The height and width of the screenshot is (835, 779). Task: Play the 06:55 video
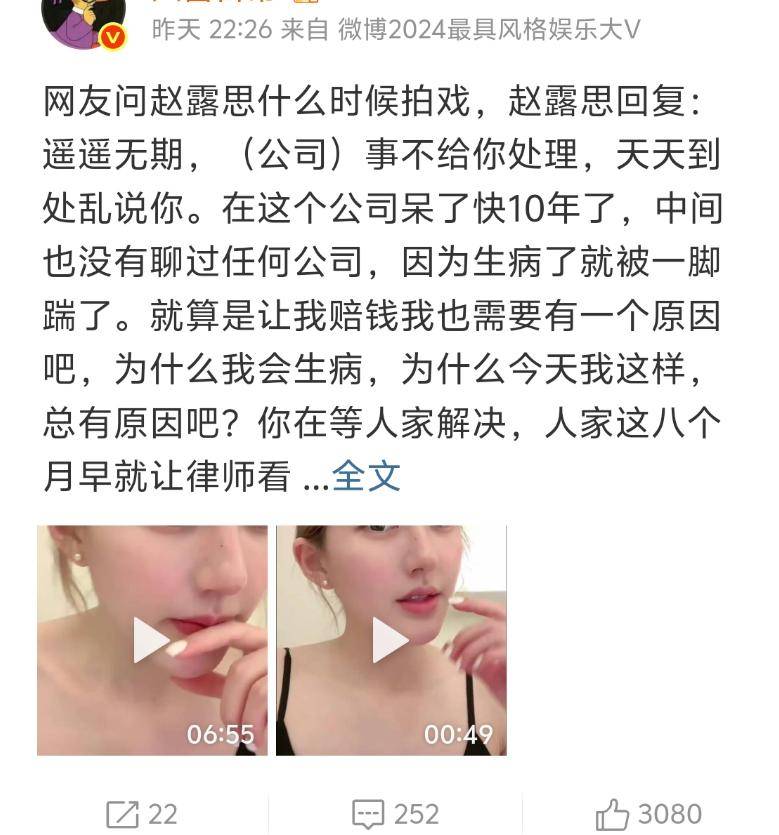[x=152, y=640]
